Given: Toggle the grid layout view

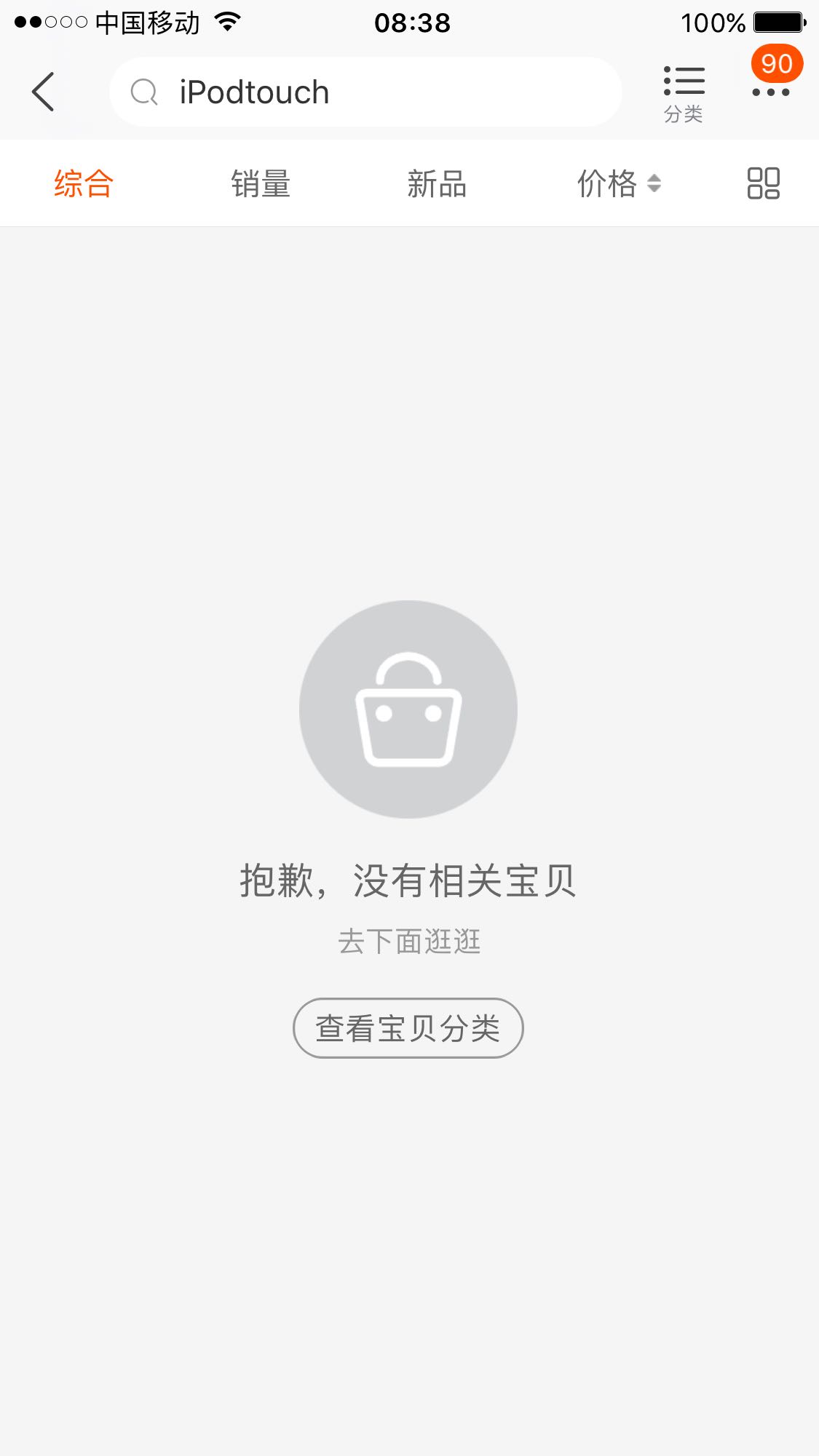Looking at the screenshot, I should coord(763,183).
